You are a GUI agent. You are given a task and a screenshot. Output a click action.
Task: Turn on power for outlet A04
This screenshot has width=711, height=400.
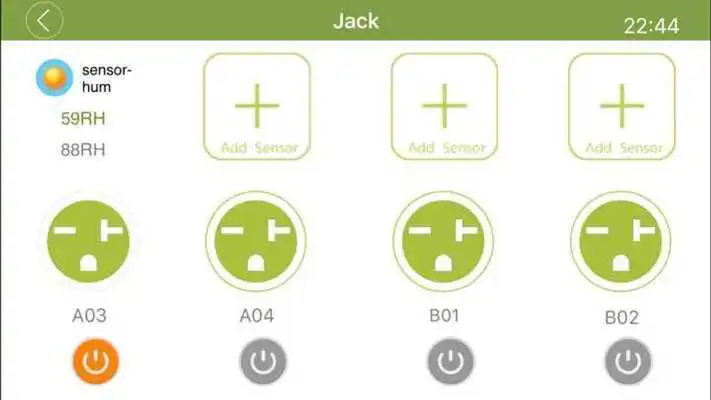[x=262, y=362]
